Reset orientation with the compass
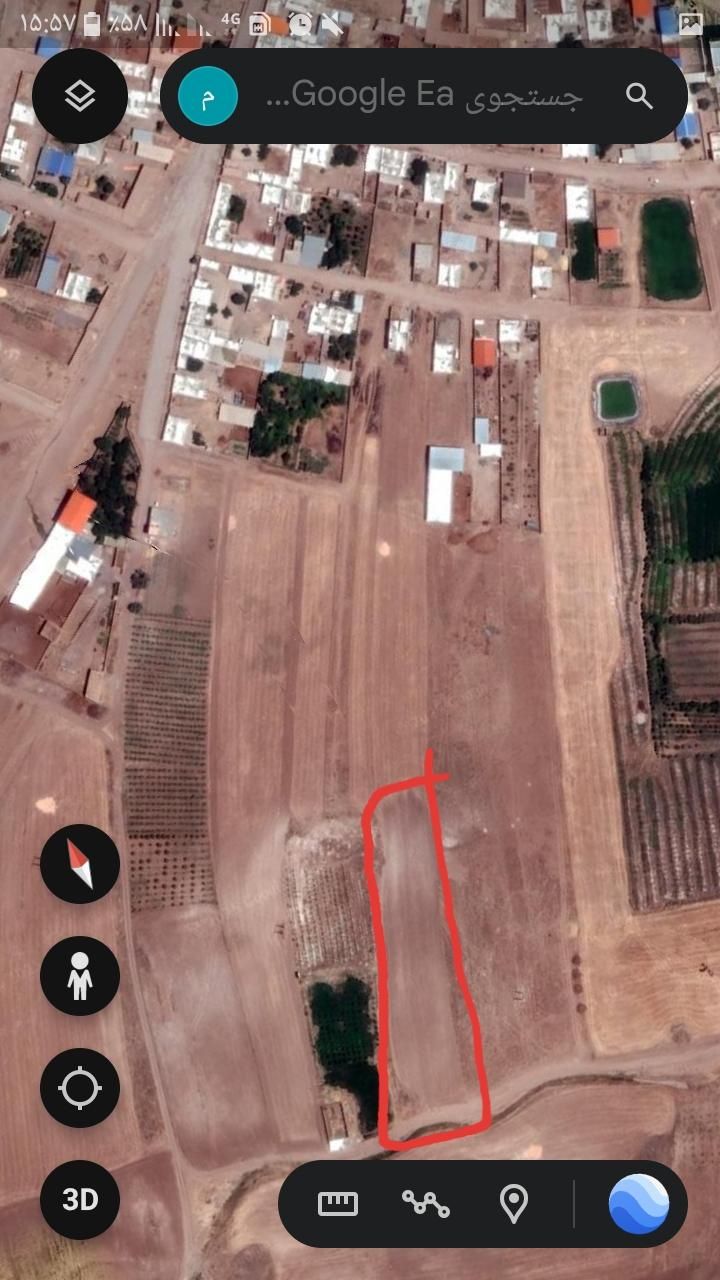This screenshot has height=1280, width=720. point(80,864)
